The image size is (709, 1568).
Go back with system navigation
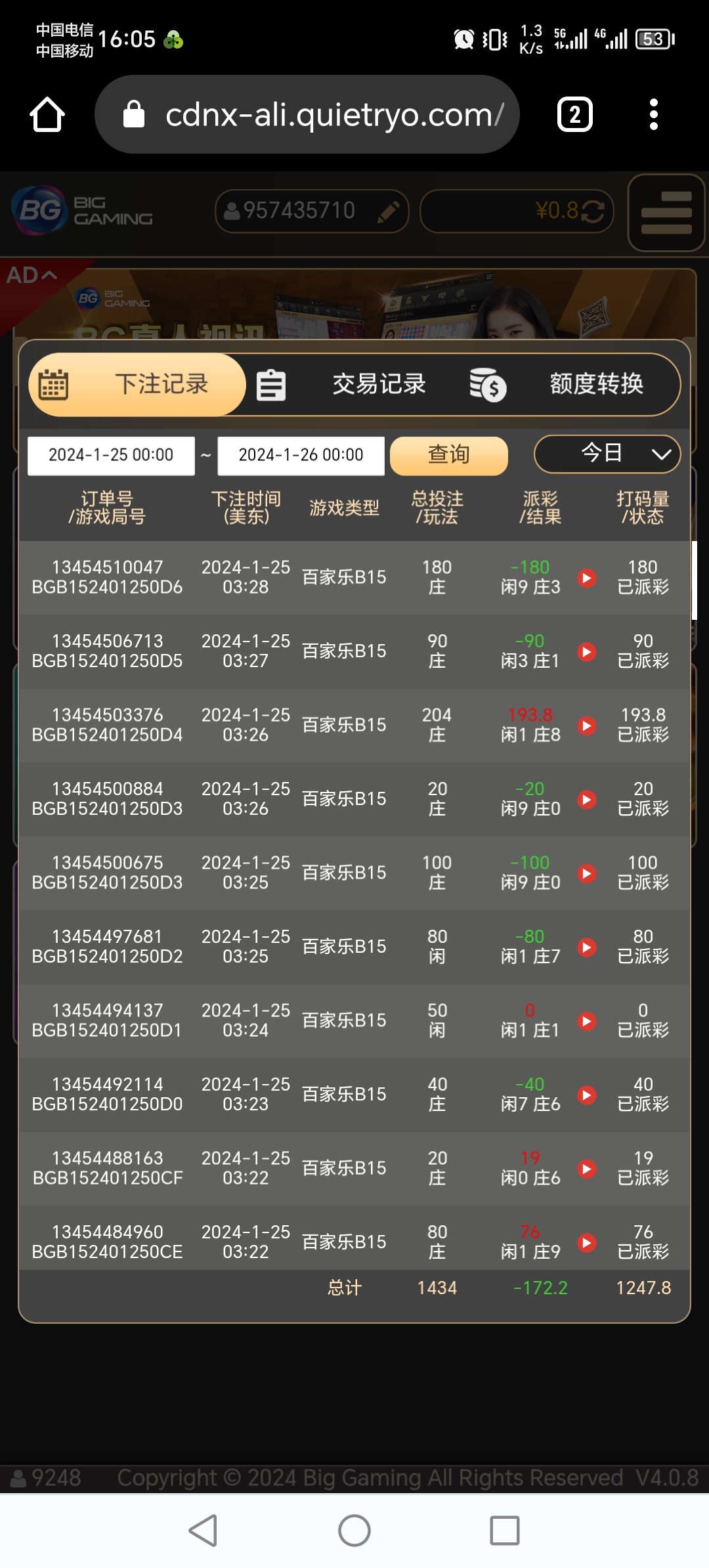coord(204,1531)
